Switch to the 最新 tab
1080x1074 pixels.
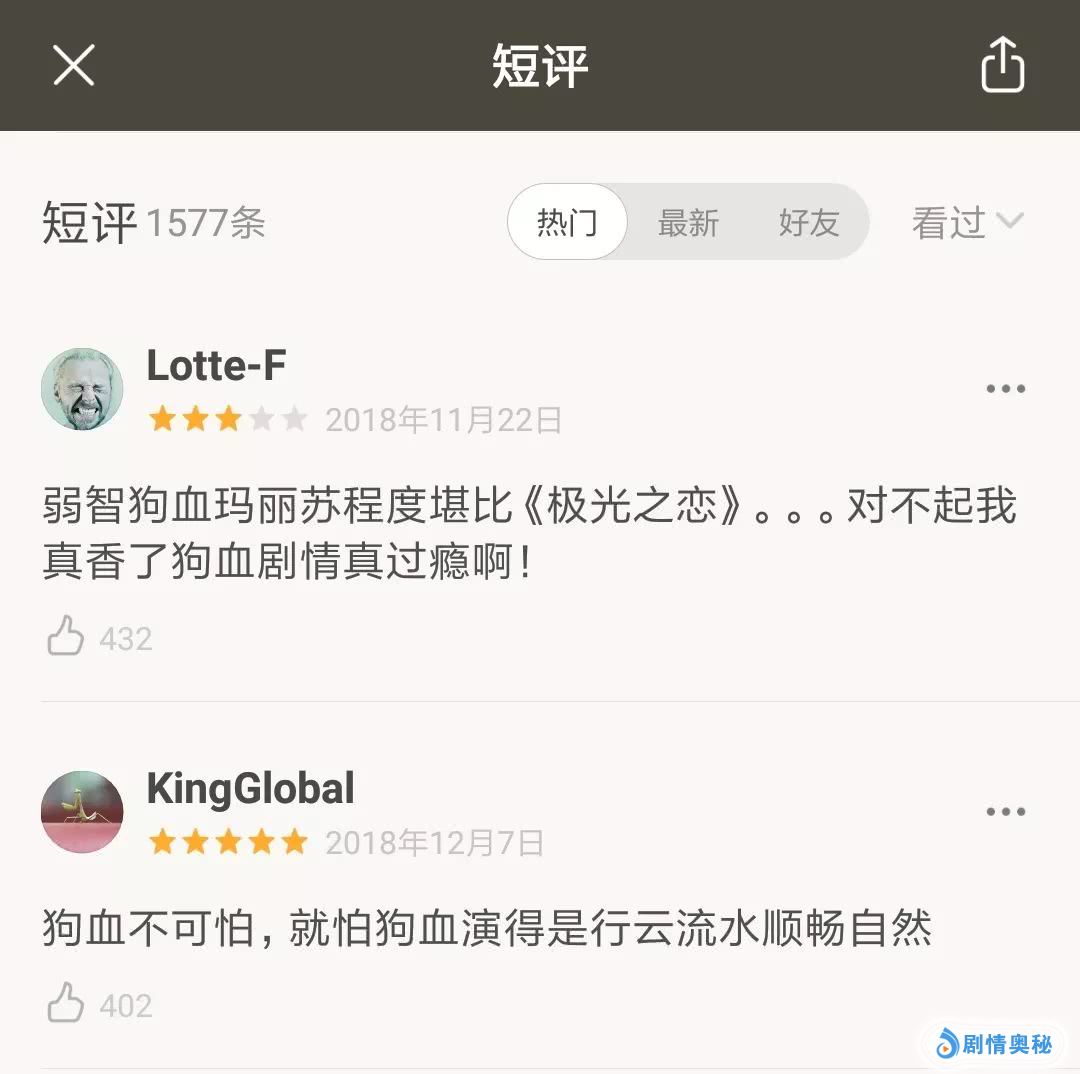click(x=688, y=222)
